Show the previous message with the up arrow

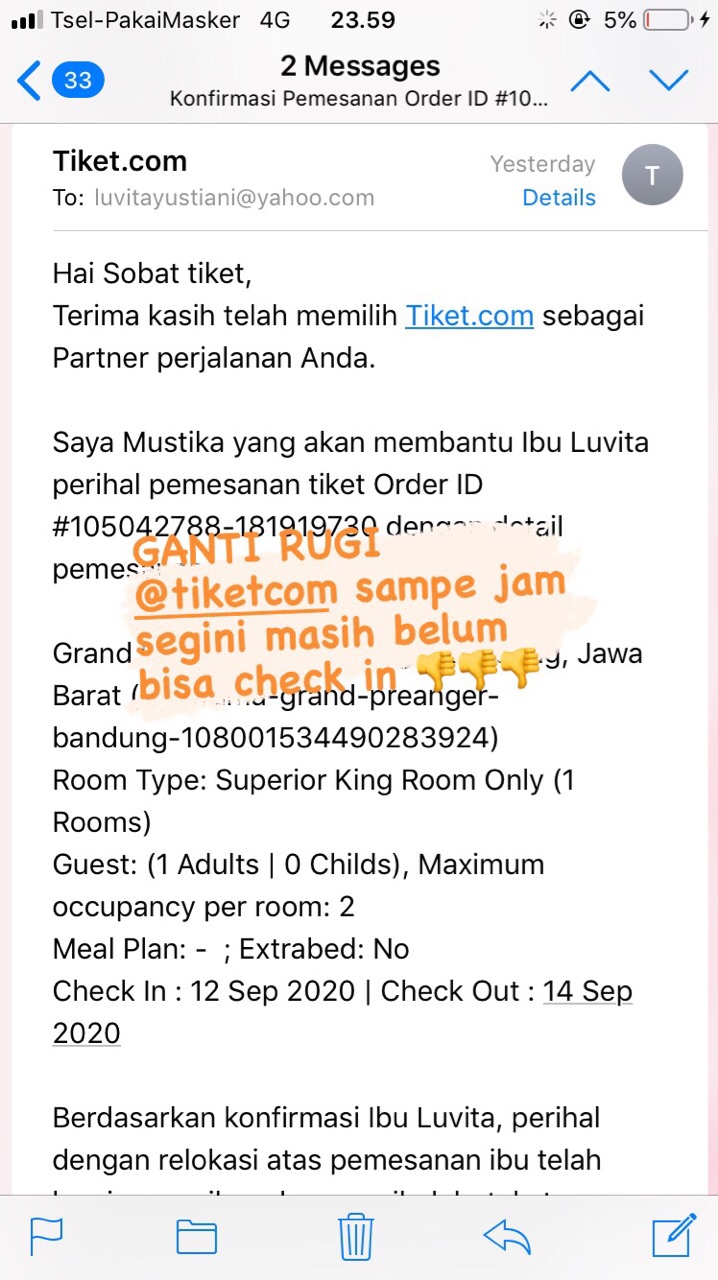(x=590, y=80)
